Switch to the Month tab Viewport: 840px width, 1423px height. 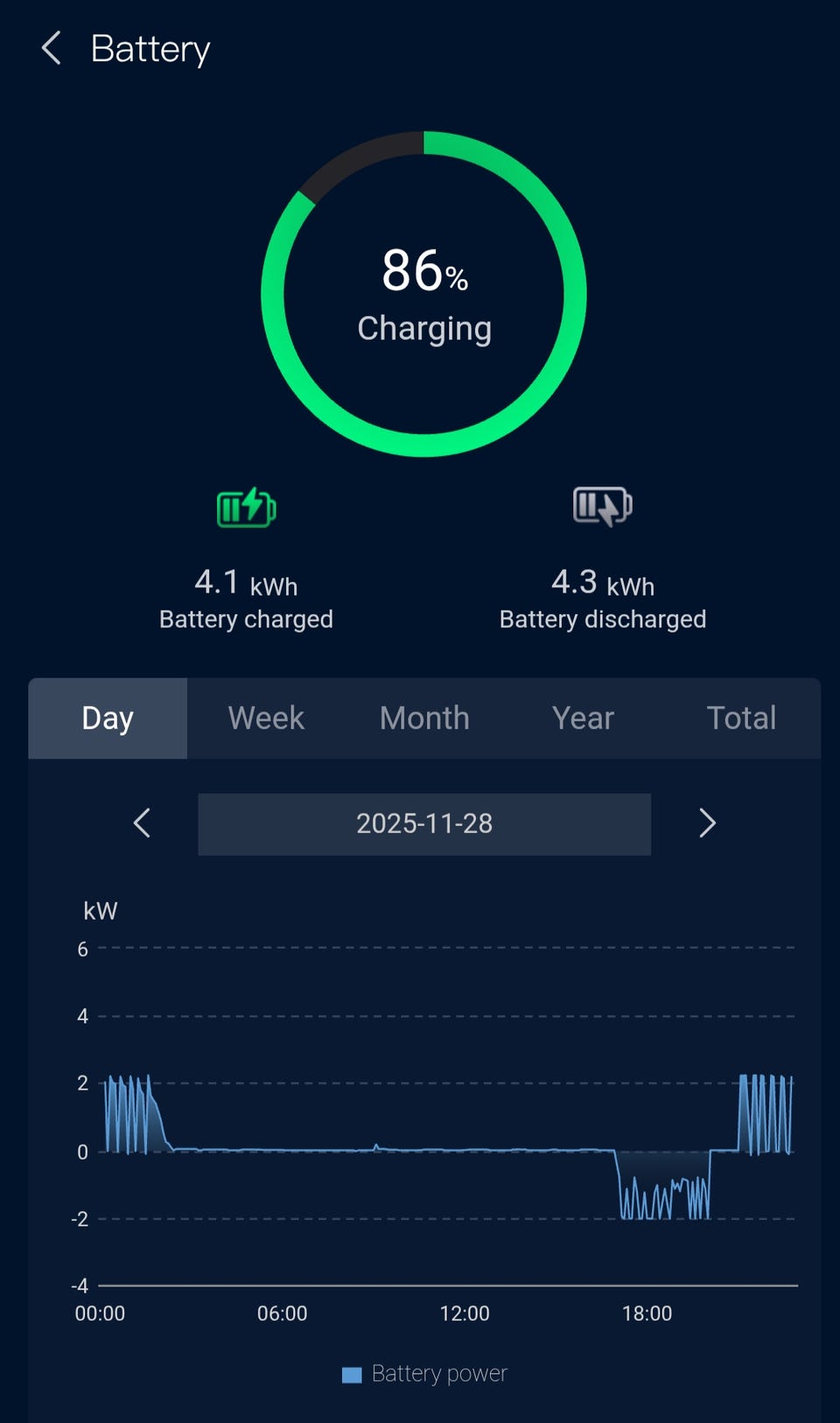(424, 719)
